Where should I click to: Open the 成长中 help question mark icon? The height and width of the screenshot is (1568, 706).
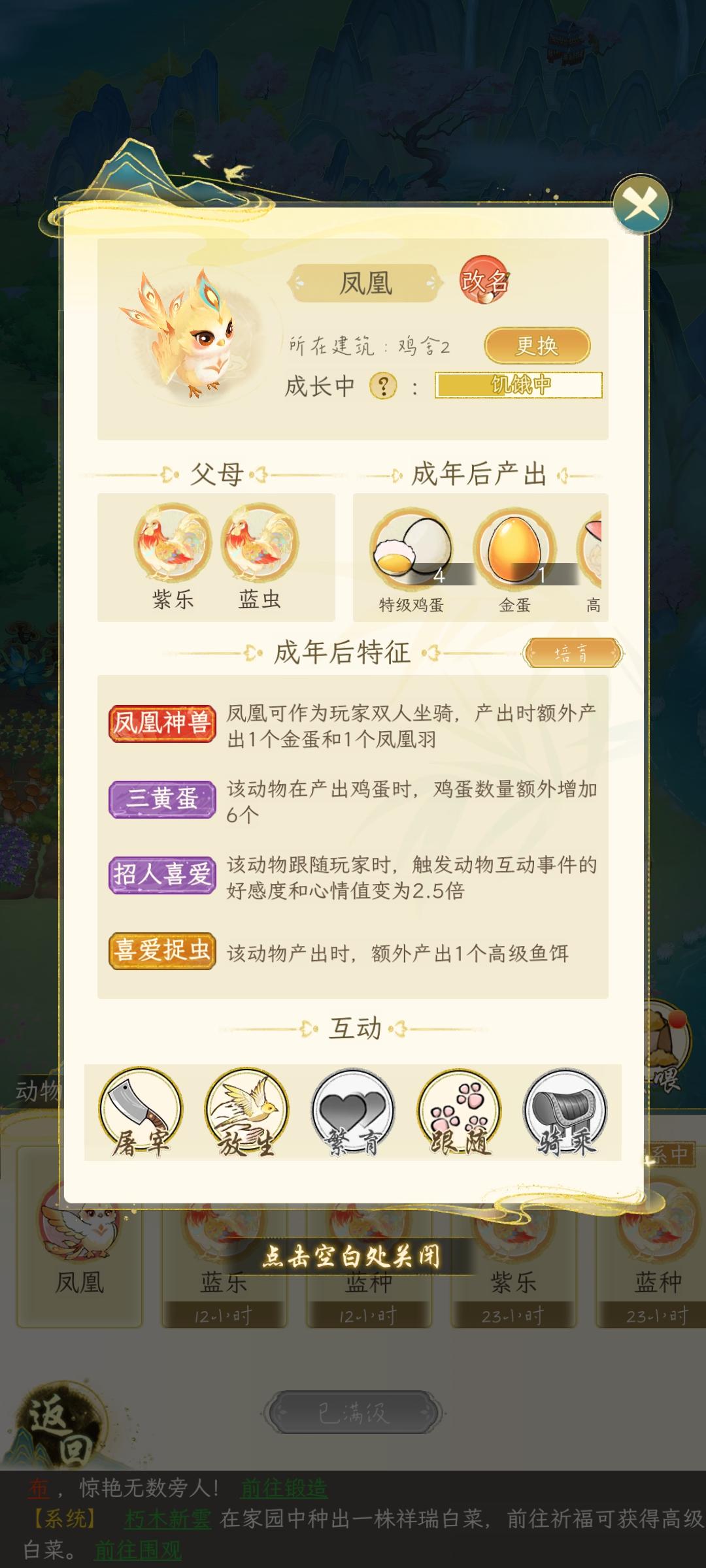click(x=384, y=385)
